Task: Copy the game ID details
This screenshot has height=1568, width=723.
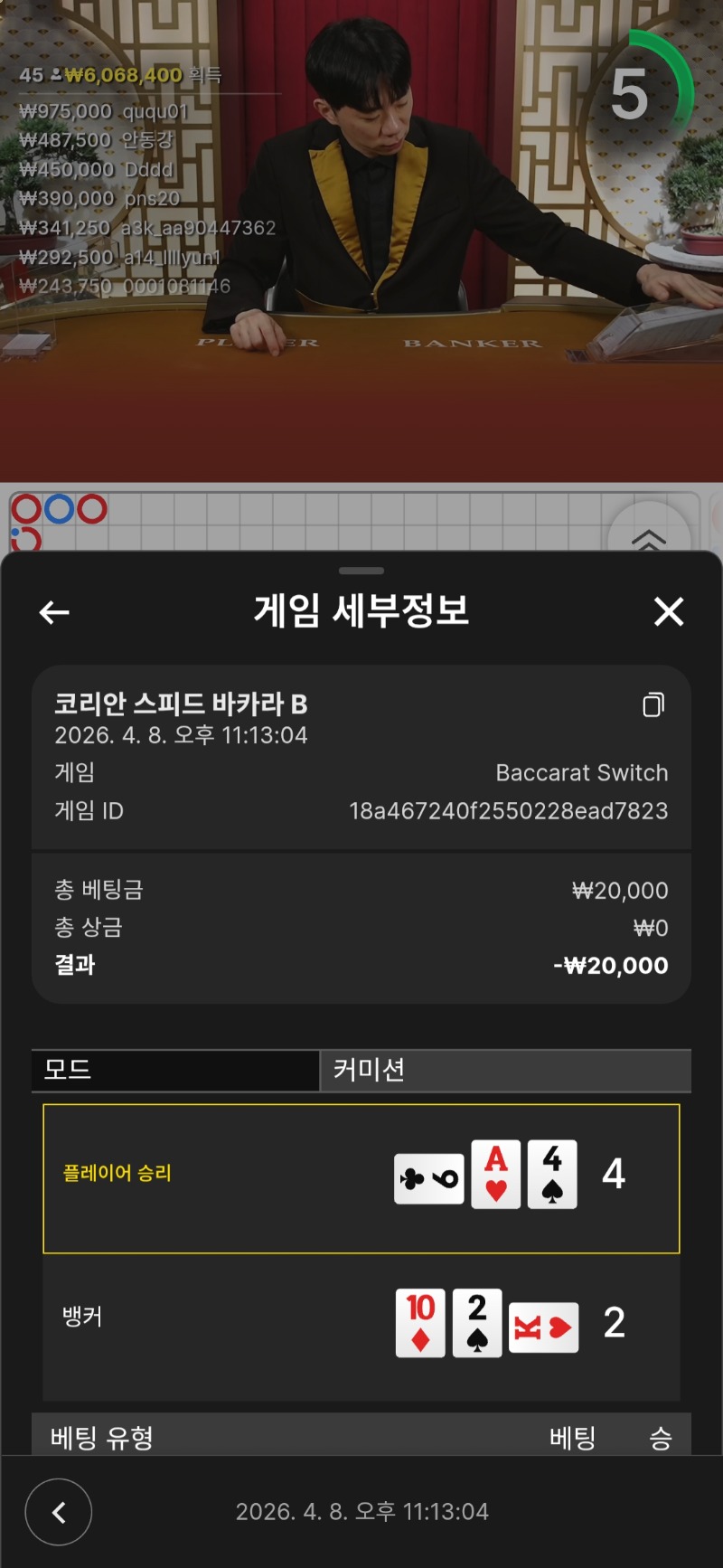Action: pos(653,704)
